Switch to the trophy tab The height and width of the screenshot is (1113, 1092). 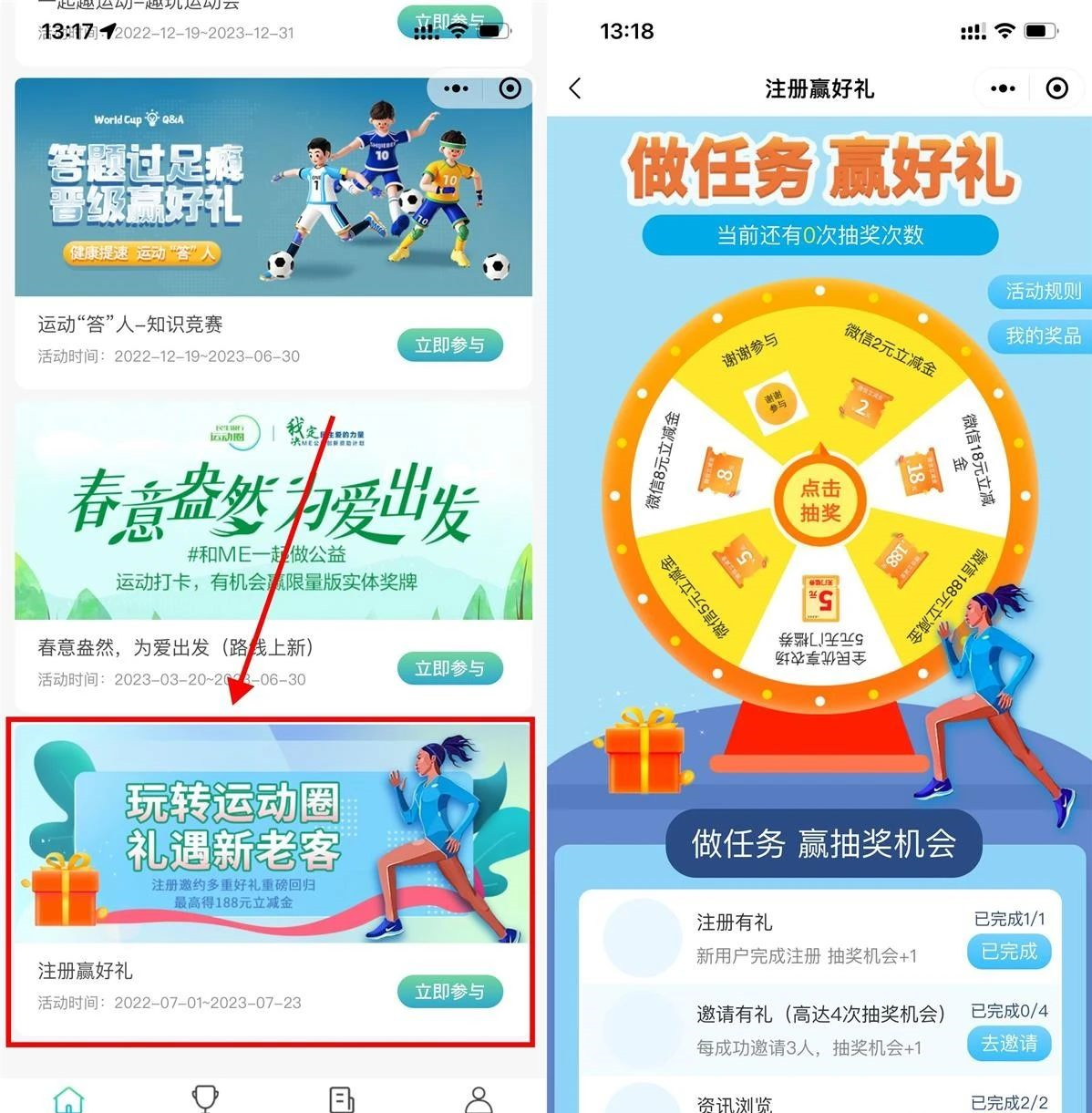click(x=206, y=1099)
